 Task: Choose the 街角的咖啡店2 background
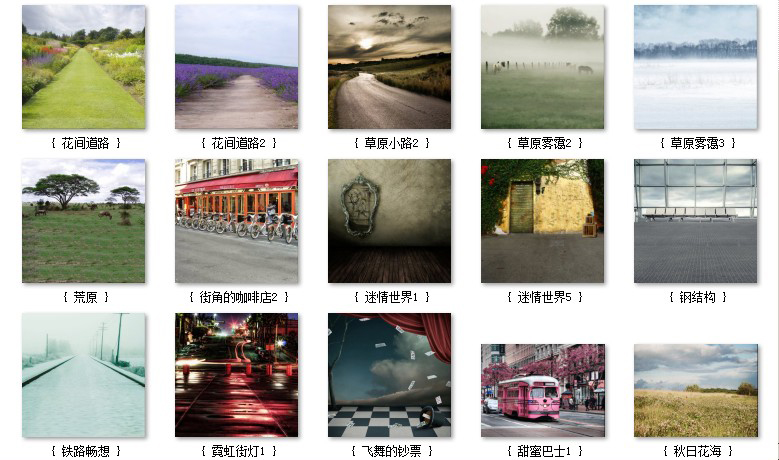(x=237, y=221)
